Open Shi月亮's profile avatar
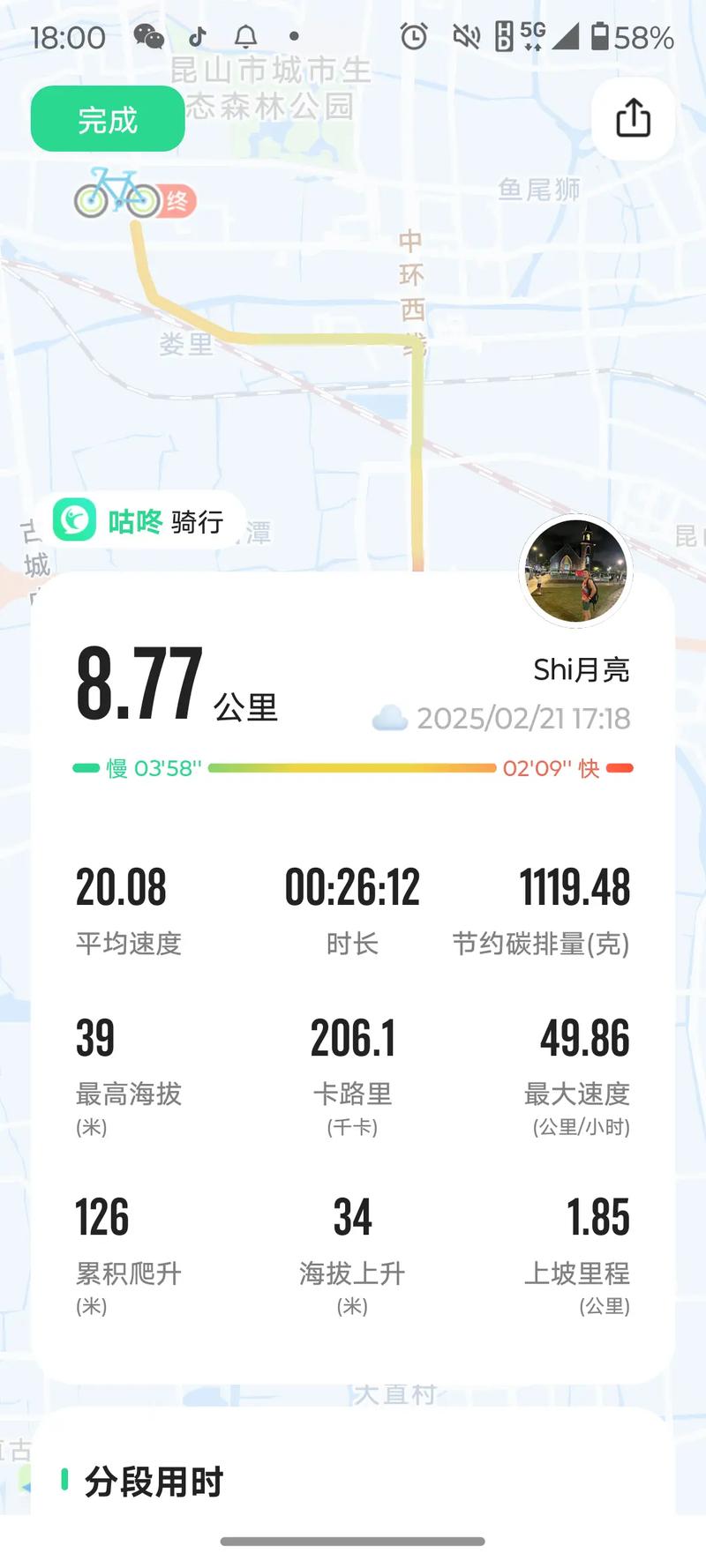The height and width of the screenshot is (1568, 706). click(x=575, y=571)
